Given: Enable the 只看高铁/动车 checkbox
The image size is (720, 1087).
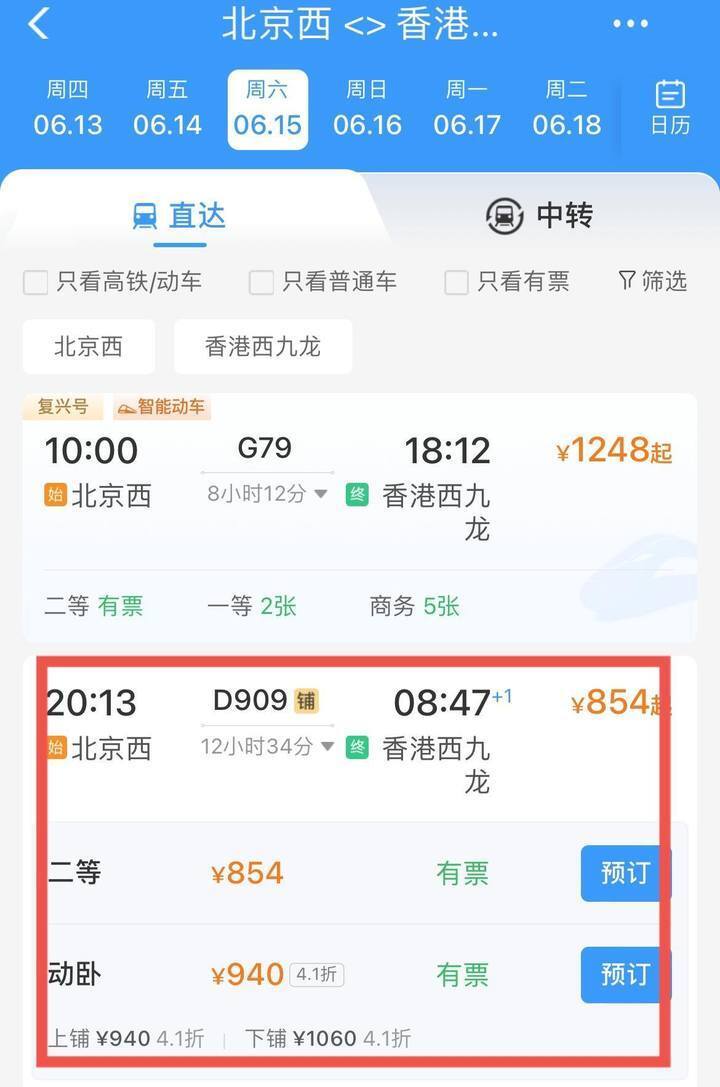Looking at the screenshot, I should click(x=34, y=282).
